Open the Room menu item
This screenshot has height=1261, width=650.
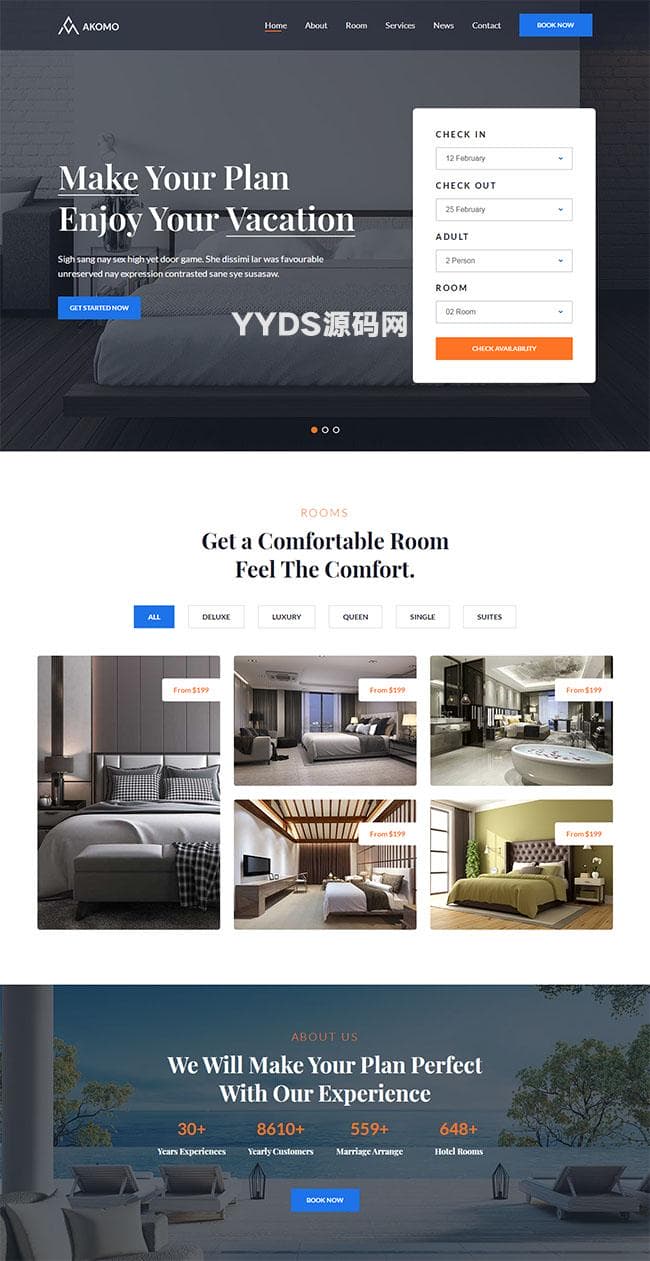pyautogui.click(x=356, y=25)
